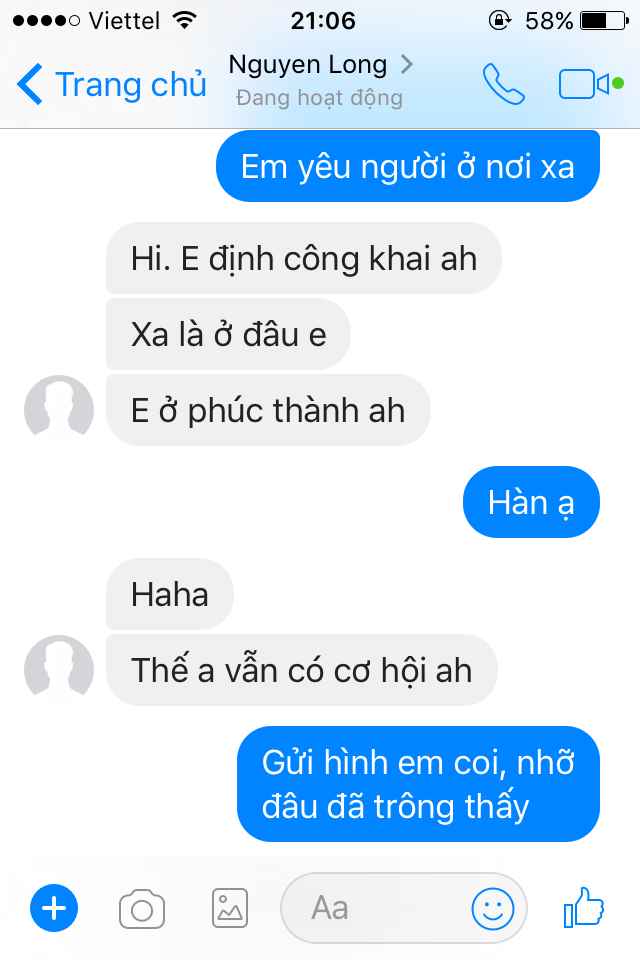The height and width of the screenshot is (960, 640).
Task: Open the emoji smiley picker
Action: (492, 909)
